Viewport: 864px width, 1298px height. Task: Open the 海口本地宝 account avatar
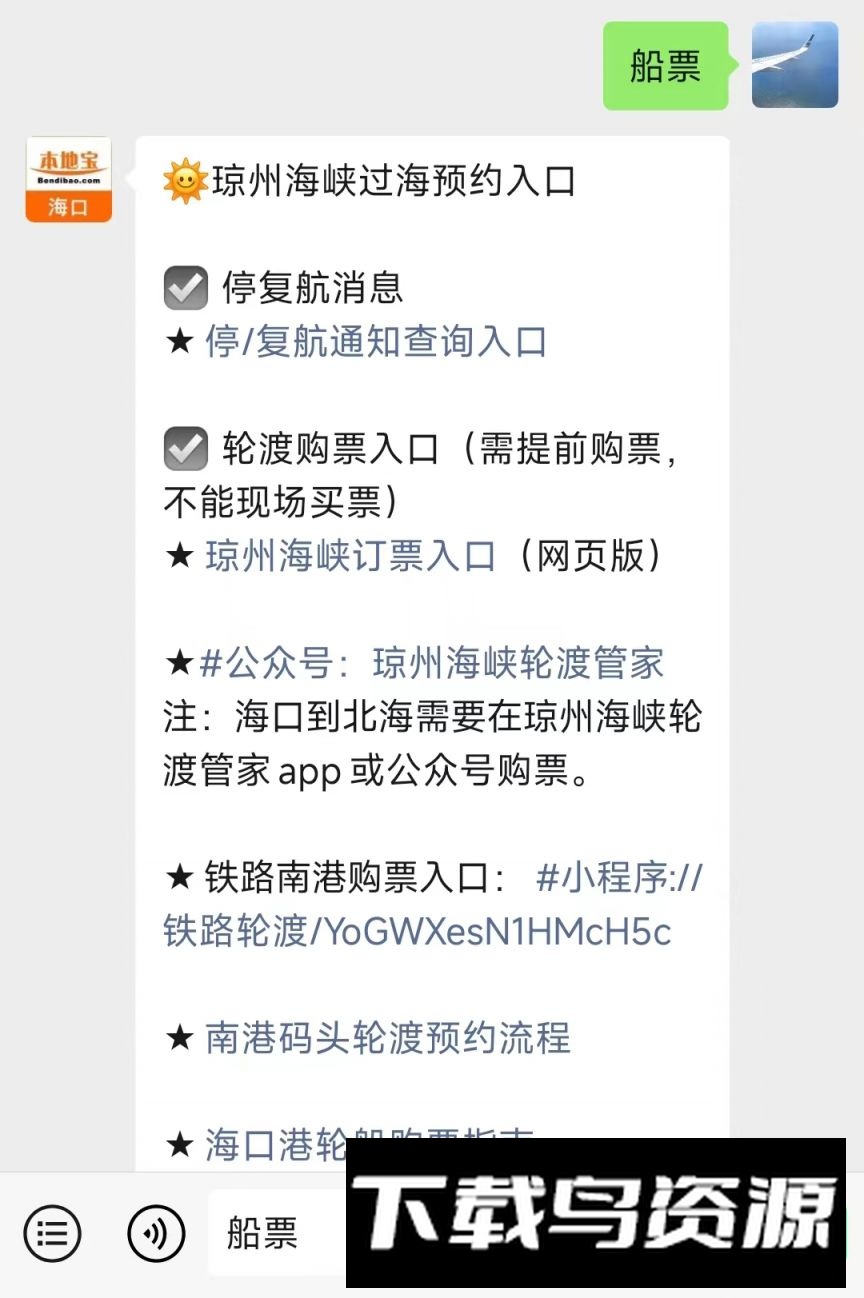click(68, 179)
